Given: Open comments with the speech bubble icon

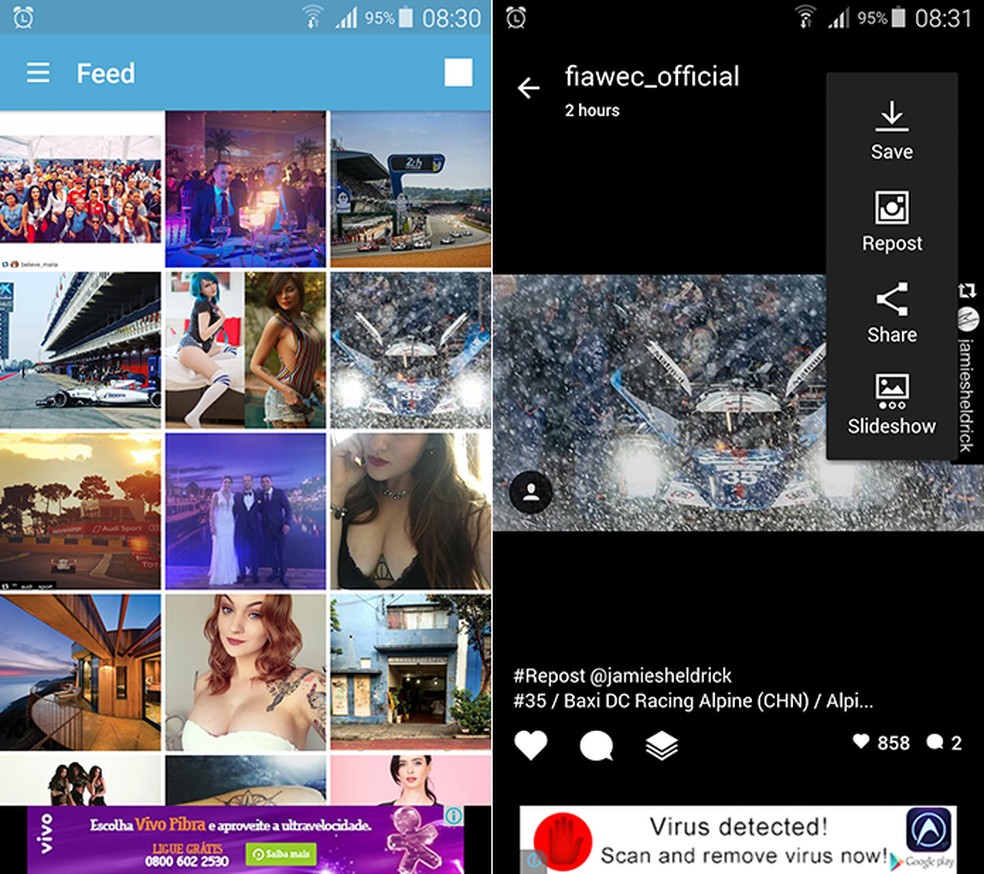Looking at the screenshot, I should (x=596, y=745).
